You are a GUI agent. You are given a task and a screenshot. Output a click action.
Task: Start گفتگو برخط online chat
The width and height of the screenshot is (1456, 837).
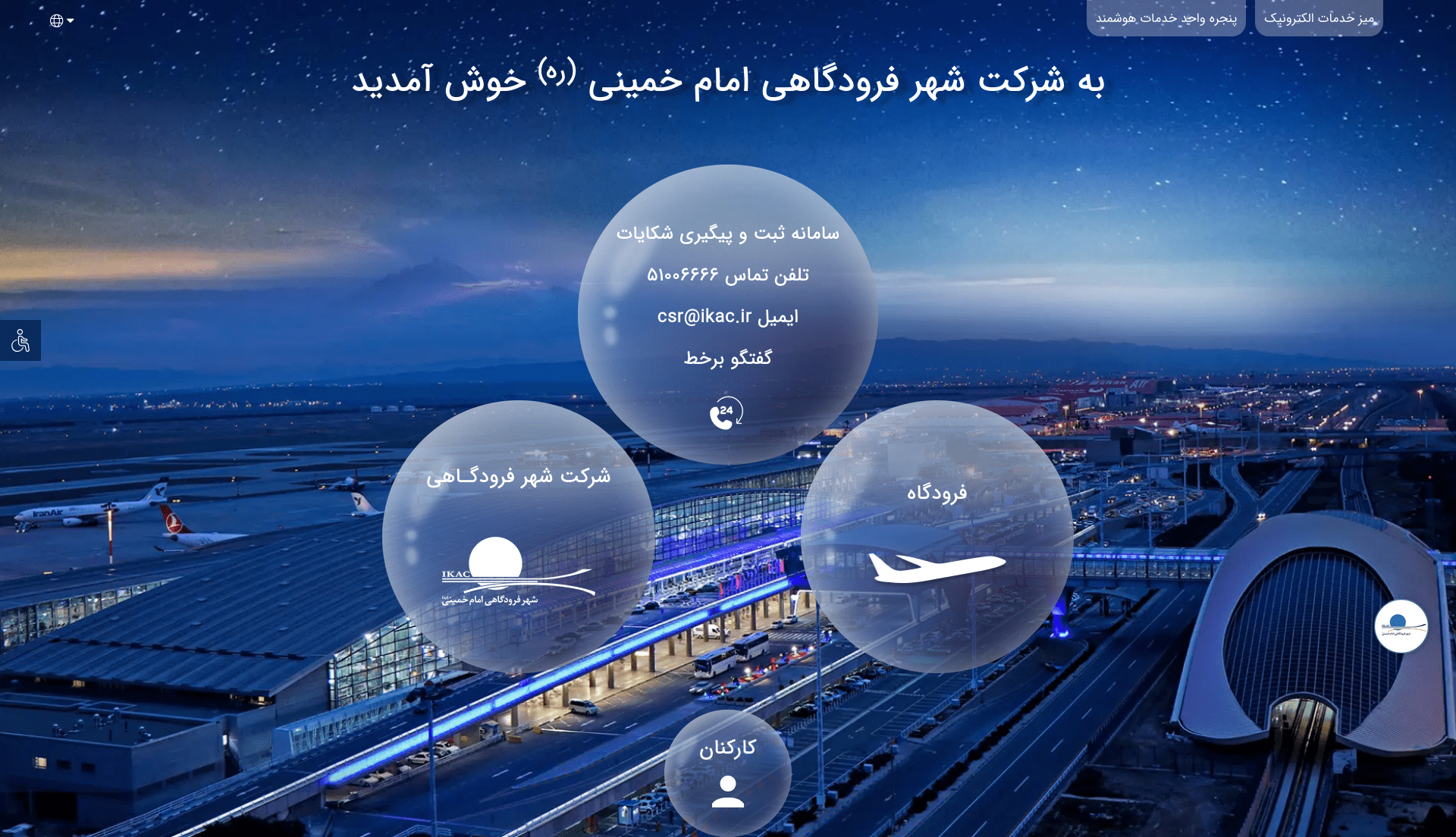point(727,358)
